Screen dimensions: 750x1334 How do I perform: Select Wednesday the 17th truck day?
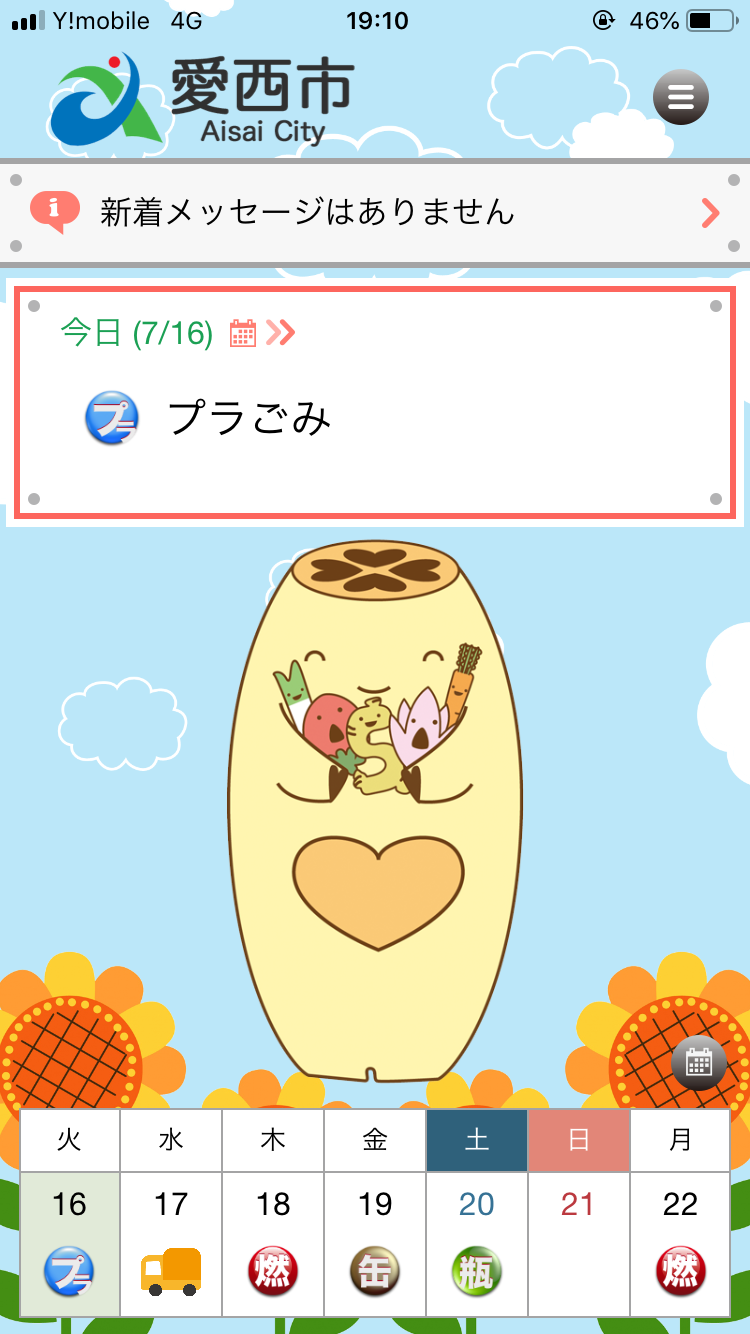tap(171, 1243)
